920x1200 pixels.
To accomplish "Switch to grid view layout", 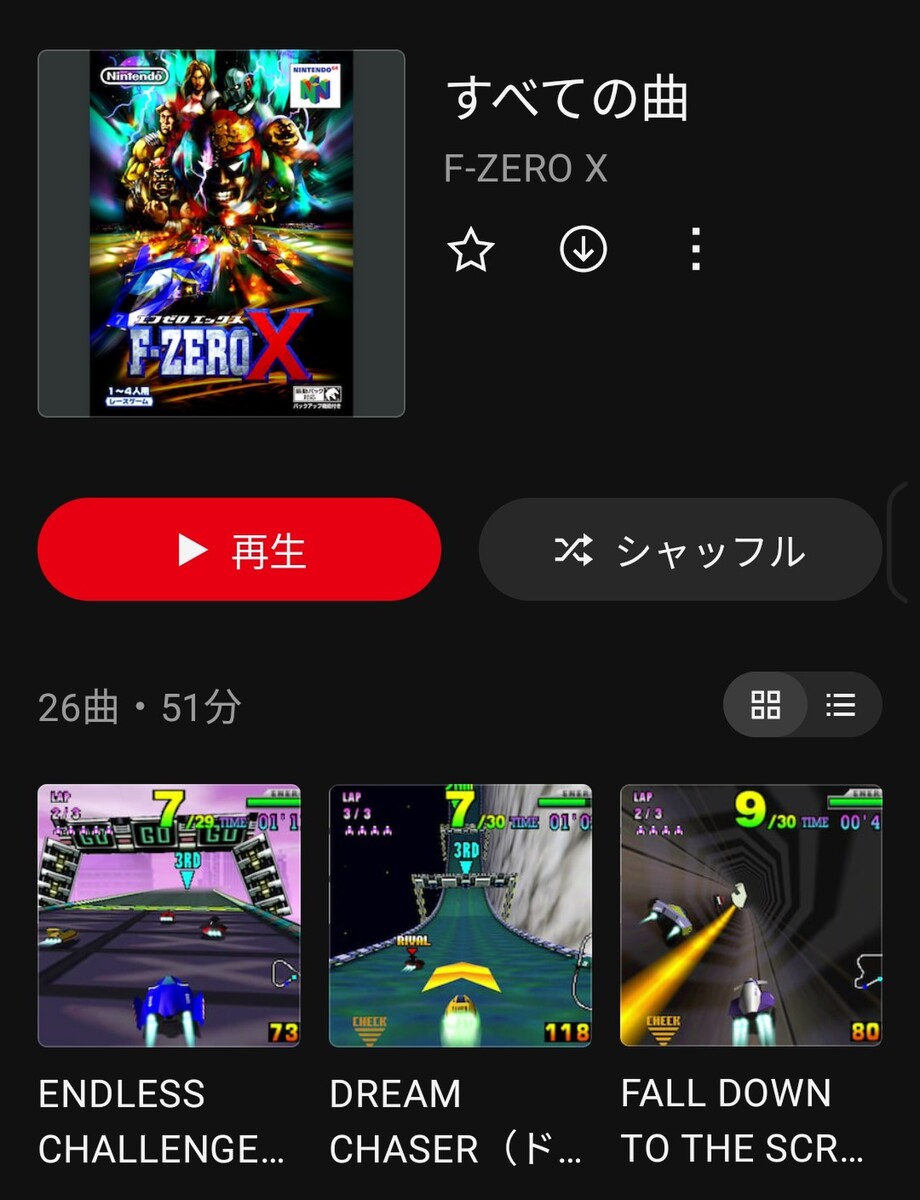I will click(766, 705).
